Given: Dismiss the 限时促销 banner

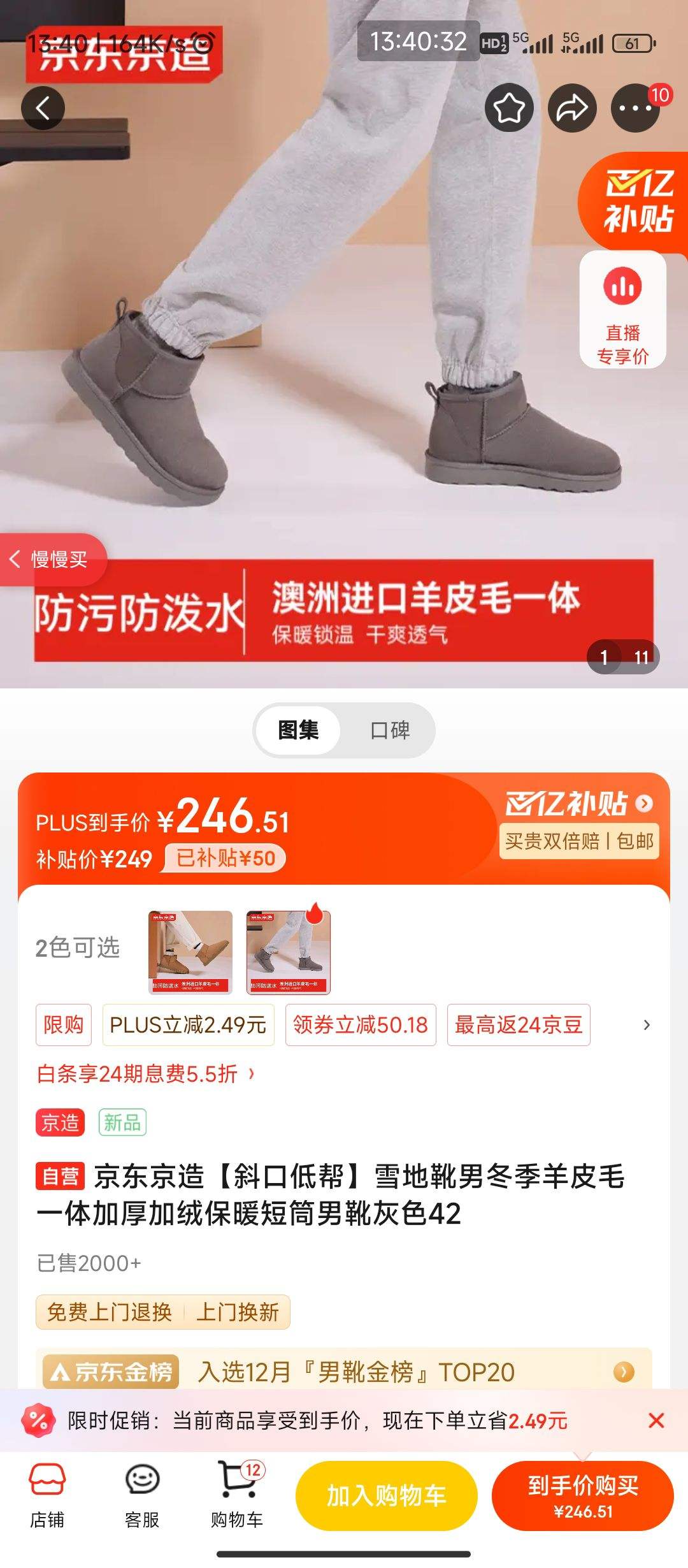Looking at the screenshot, I should [x=656, y=1421].
